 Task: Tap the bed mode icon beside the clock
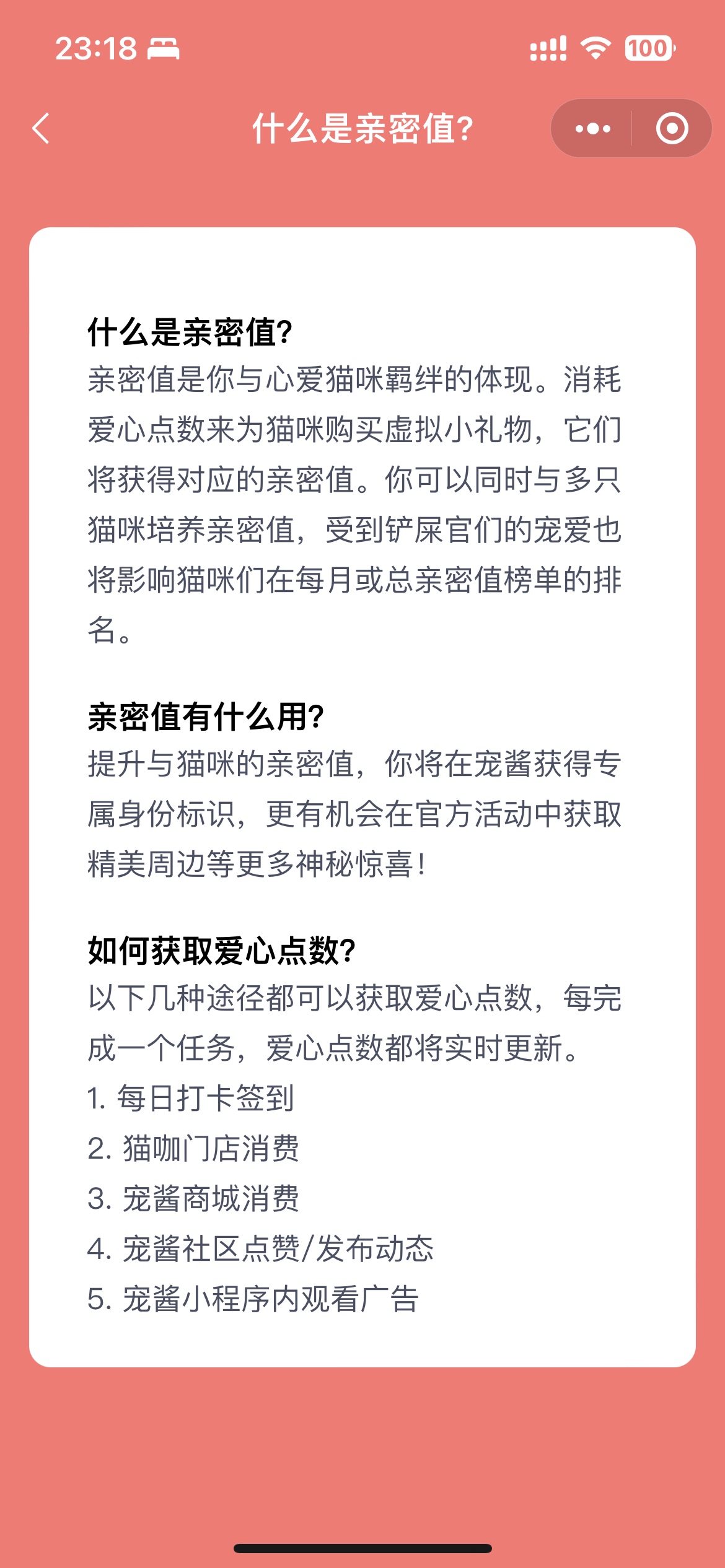(x=164, y=50)
